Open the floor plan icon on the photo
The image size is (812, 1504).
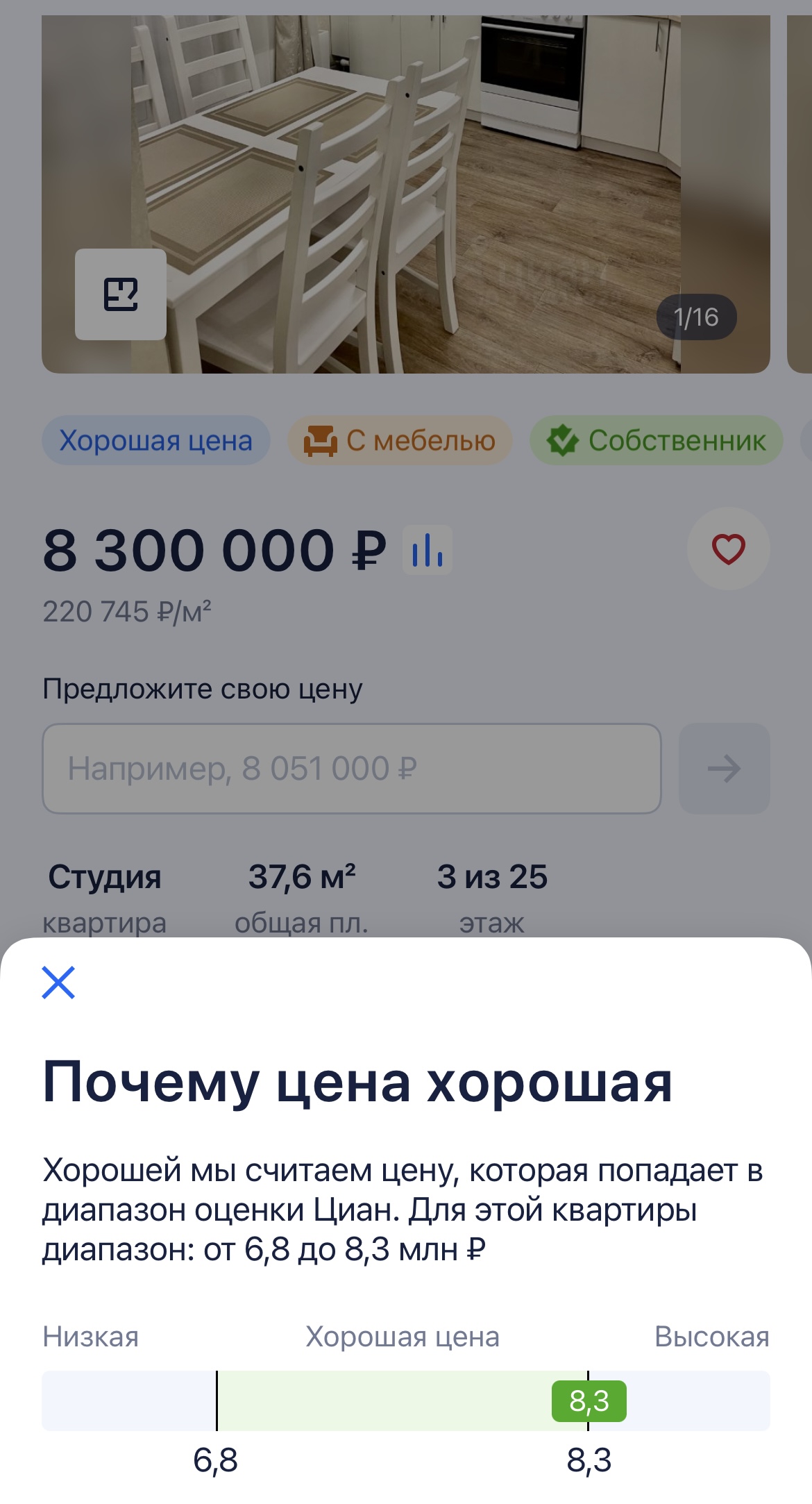tap(121, 294)
